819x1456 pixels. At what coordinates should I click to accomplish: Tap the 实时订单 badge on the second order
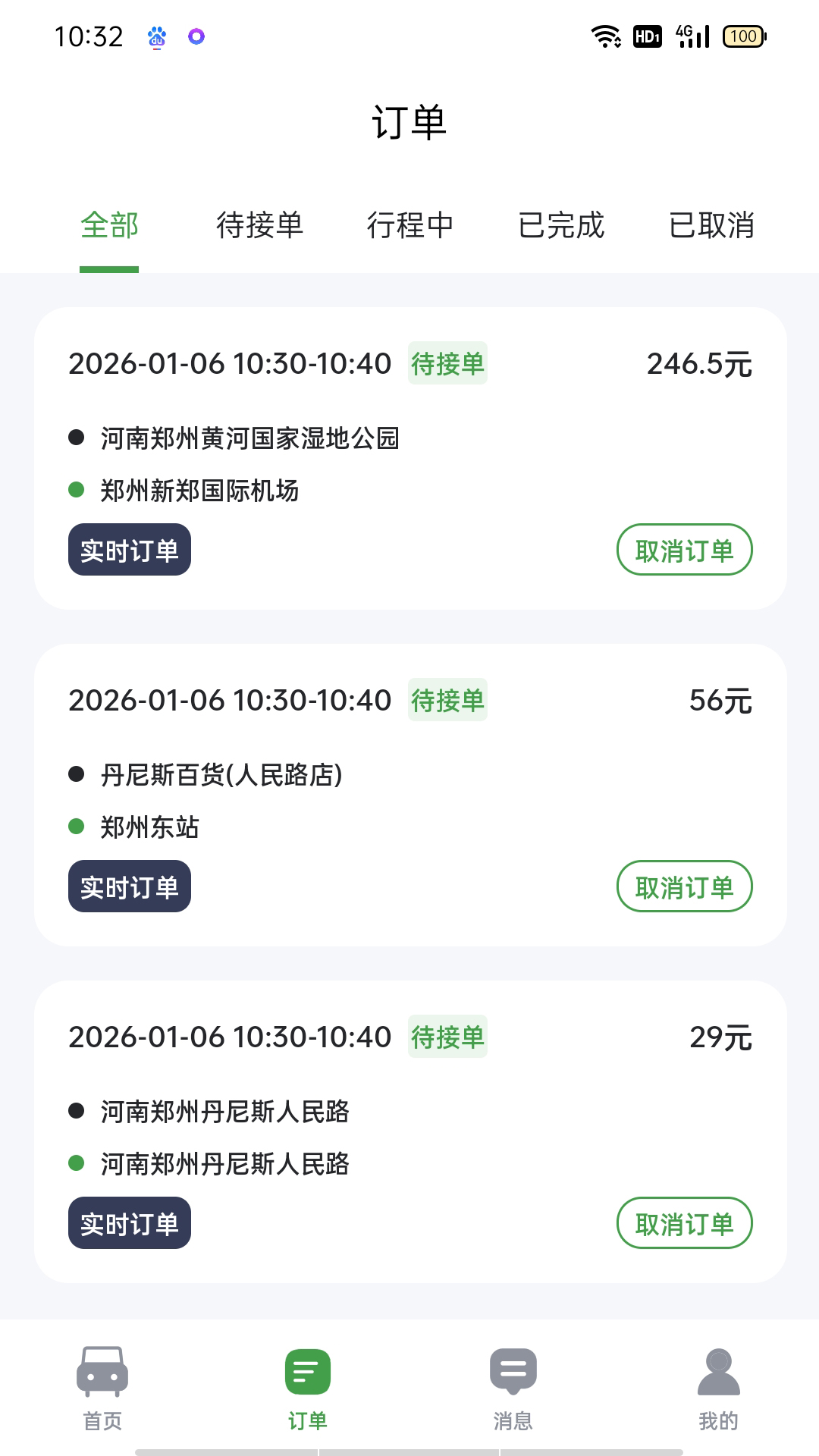[128, 885]
